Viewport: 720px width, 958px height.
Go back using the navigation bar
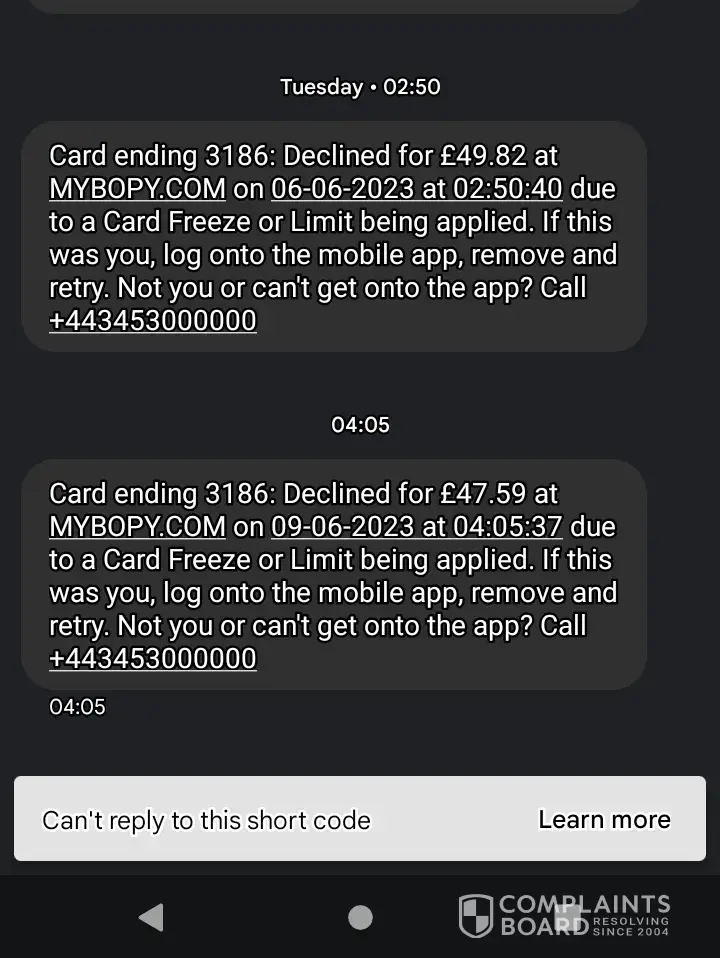click(x=151, y=917)
